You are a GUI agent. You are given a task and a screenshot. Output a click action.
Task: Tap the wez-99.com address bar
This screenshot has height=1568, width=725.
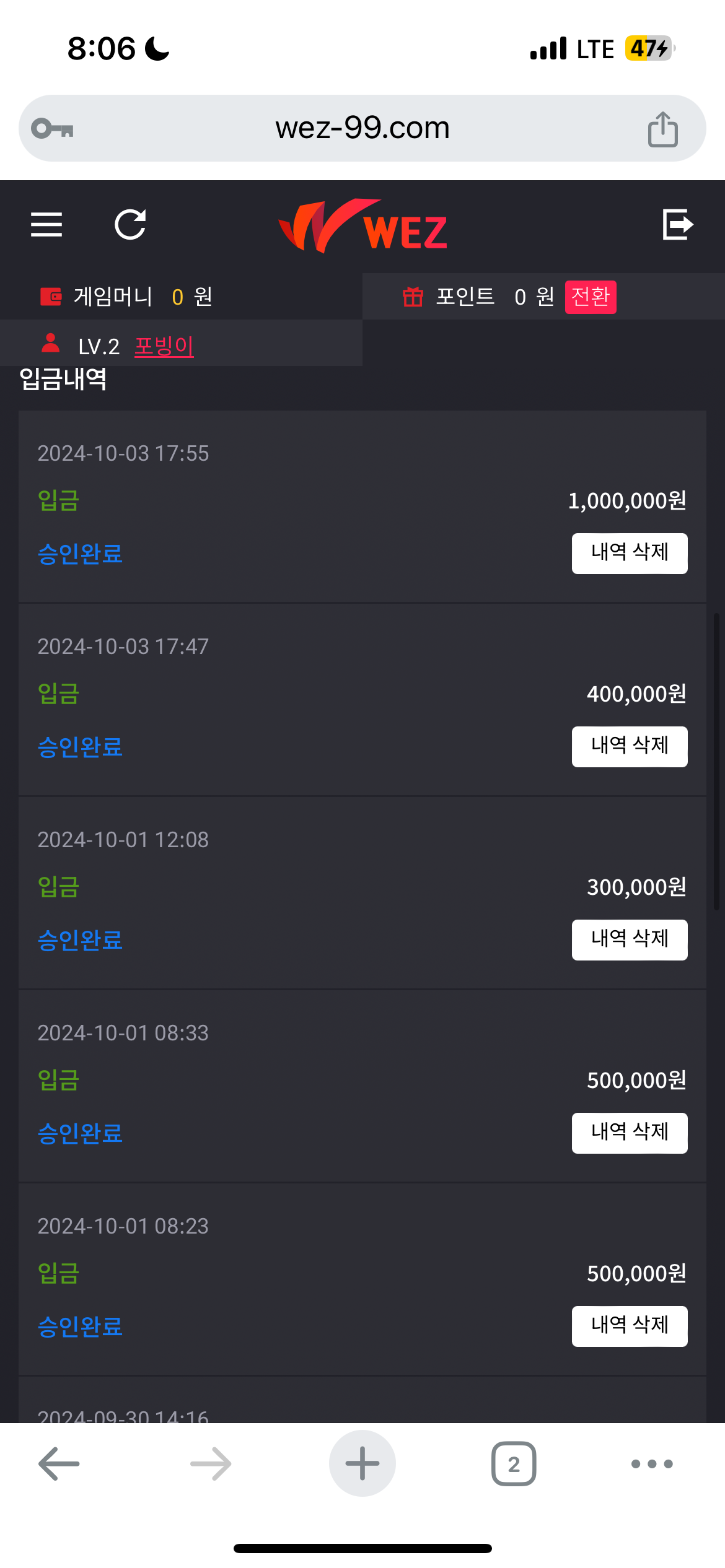point(362,128)
